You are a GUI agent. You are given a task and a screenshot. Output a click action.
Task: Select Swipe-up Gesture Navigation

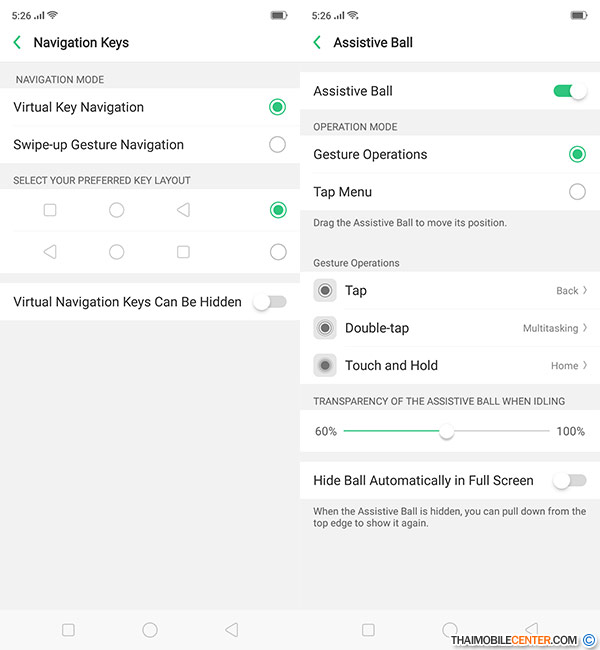pyautogui.click(x=277, y=144)
